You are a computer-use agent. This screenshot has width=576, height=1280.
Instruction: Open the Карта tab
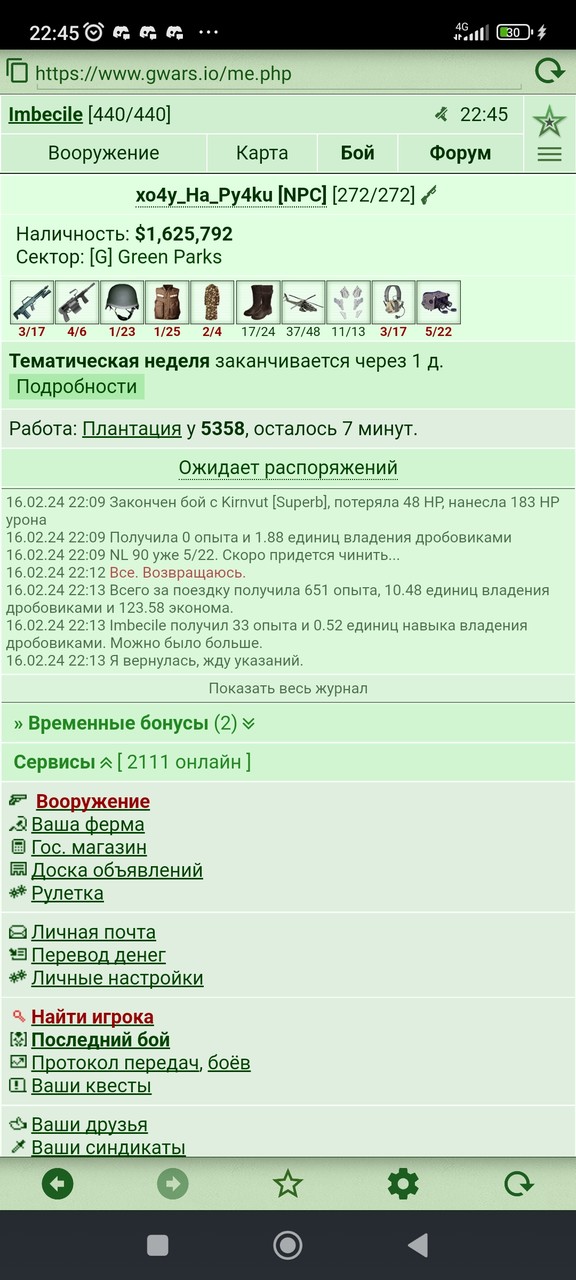click(x=262, y=153)
